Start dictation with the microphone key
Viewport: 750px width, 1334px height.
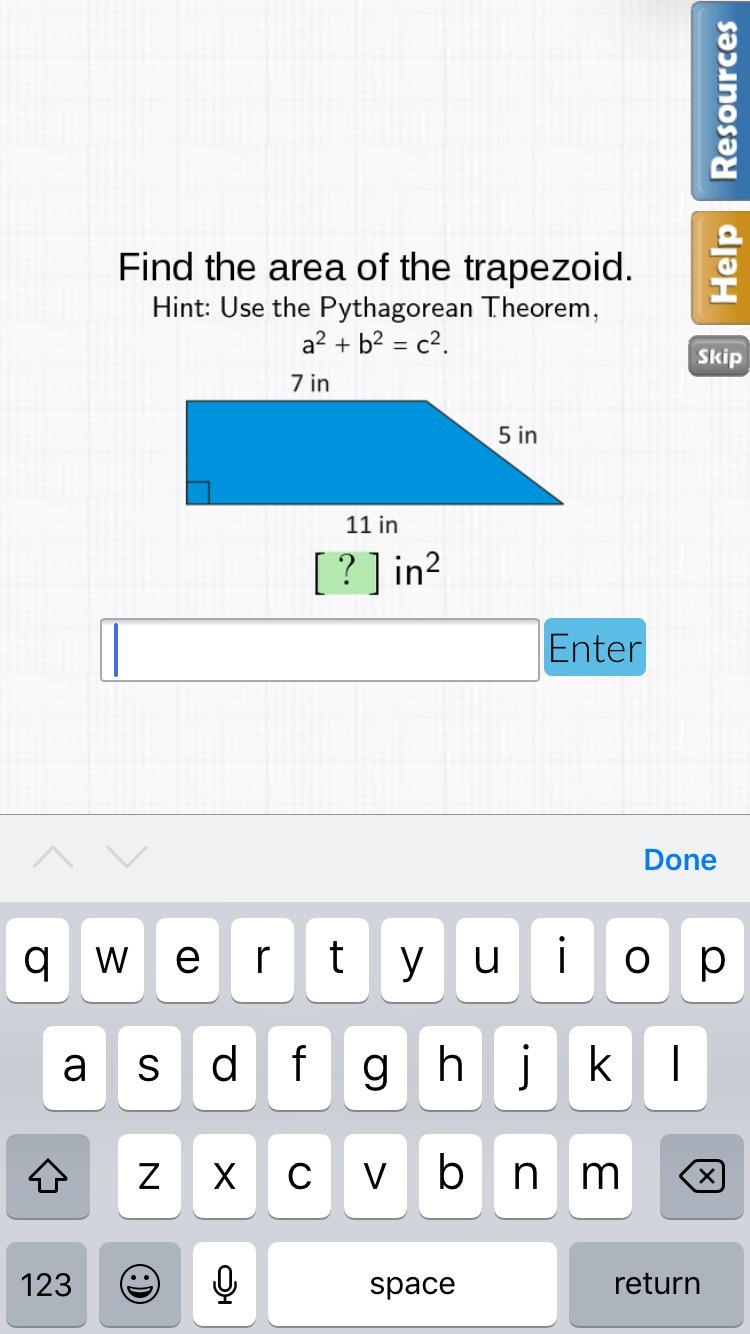click(x=225, y=1283)
